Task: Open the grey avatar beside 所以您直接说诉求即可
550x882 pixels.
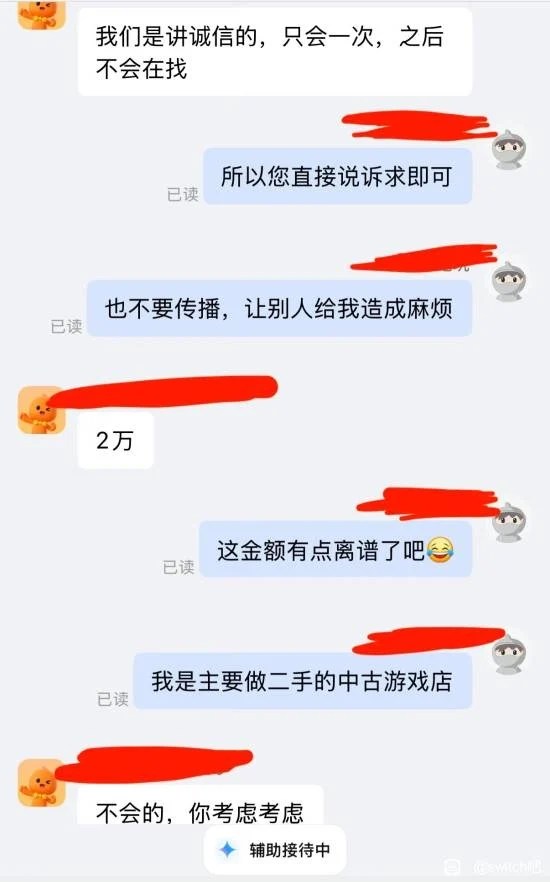Action: [x=509, y=150]
